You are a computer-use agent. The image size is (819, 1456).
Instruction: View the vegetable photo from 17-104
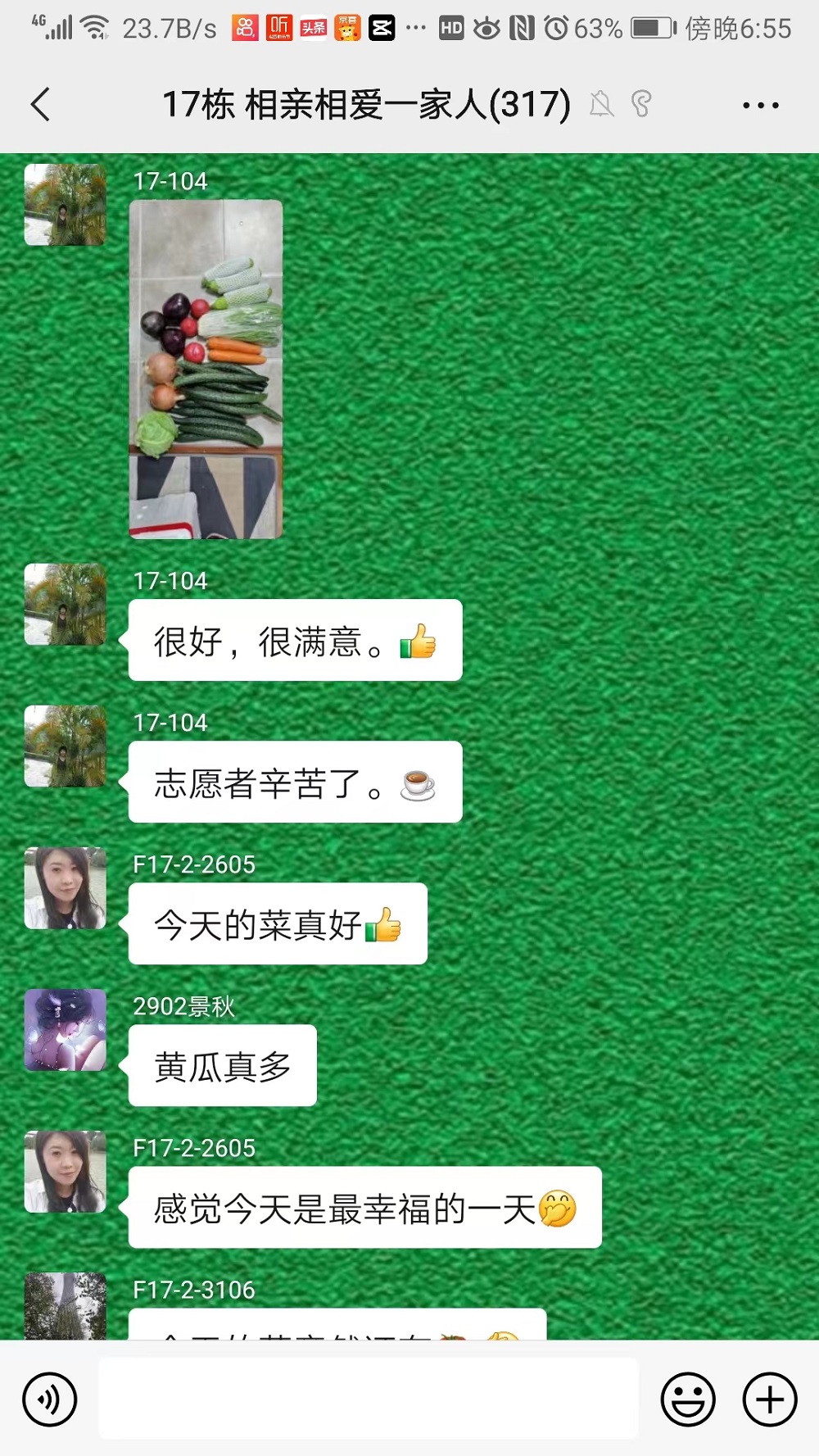tap(206, 369)
